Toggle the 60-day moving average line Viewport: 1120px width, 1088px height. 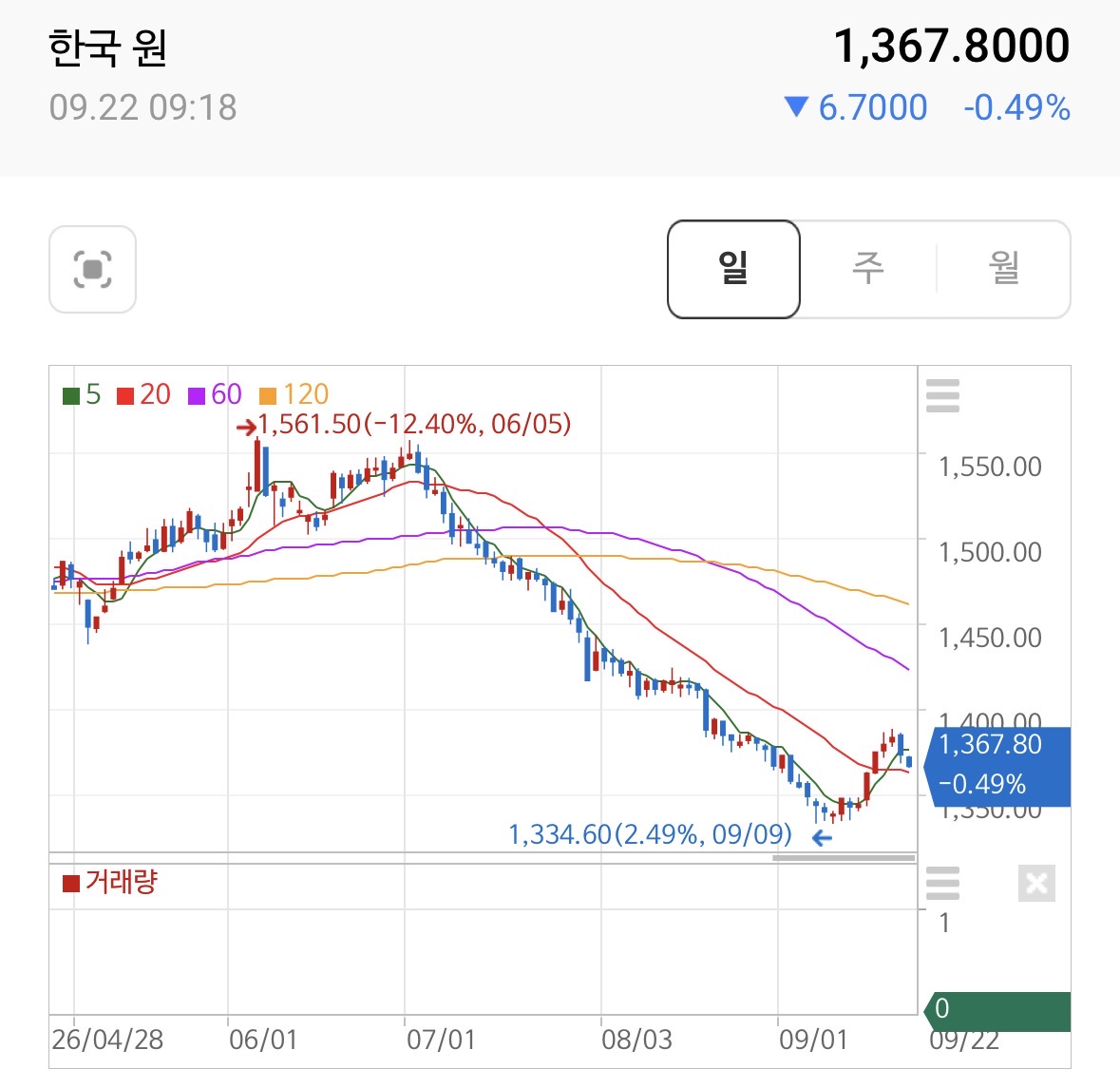pyautogui.click(x=215, y=394)
